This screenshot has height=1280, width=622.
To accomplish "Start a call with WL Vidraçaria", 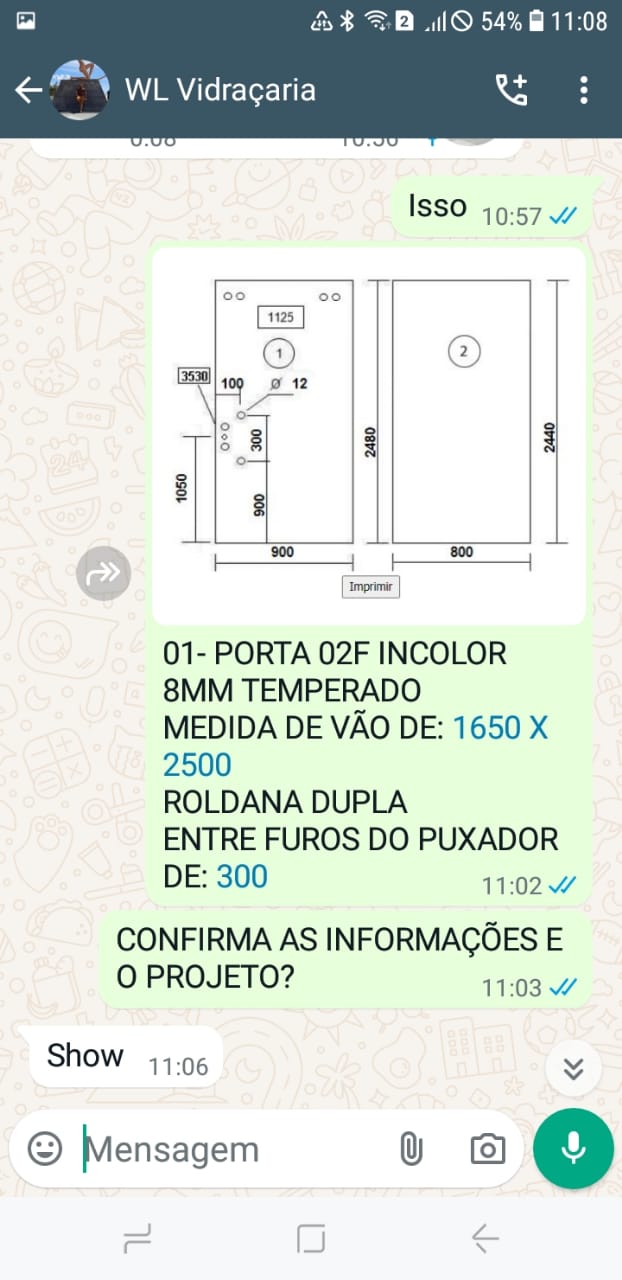I will click(511, 90).
